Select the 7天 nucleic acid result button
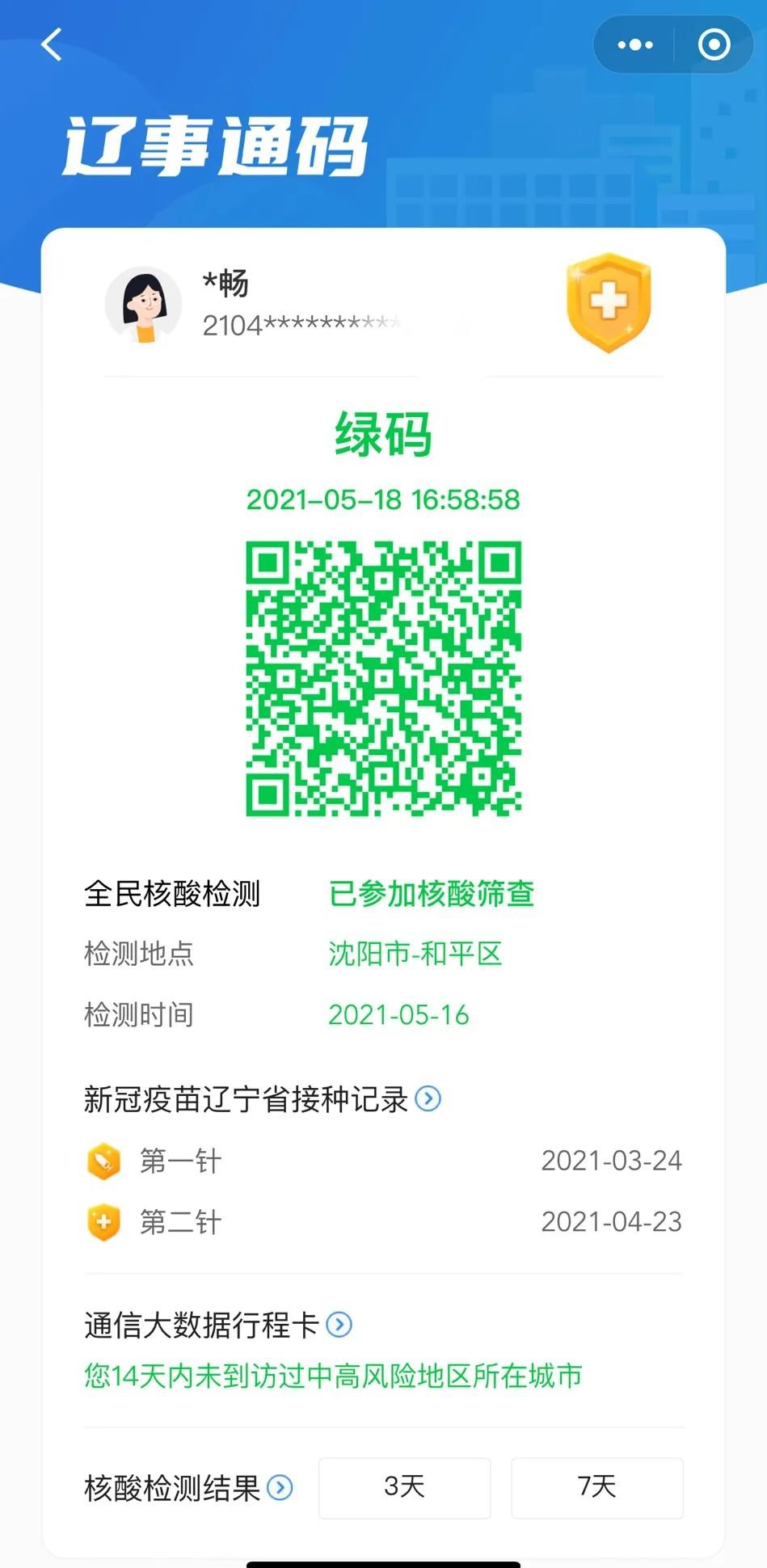This screenshot has width=767, height=1568. point(596,1487)
